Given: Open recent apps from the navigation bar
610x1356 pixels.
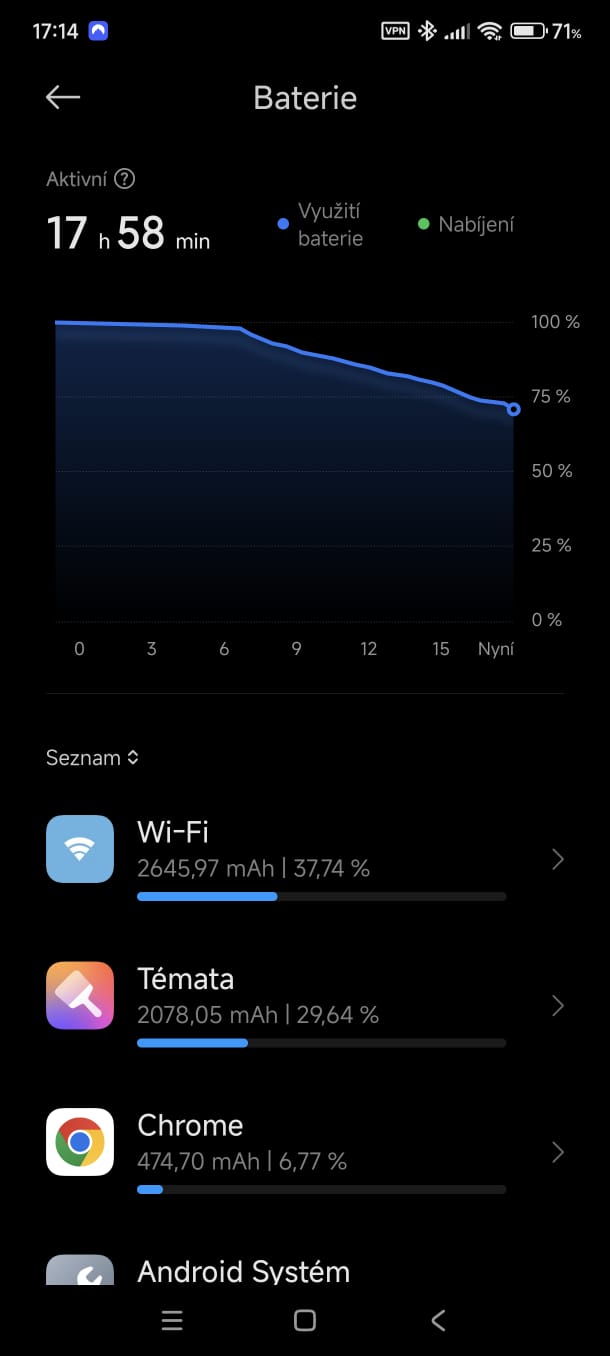Looking at the screenshot, I should tap(172, 1321).
